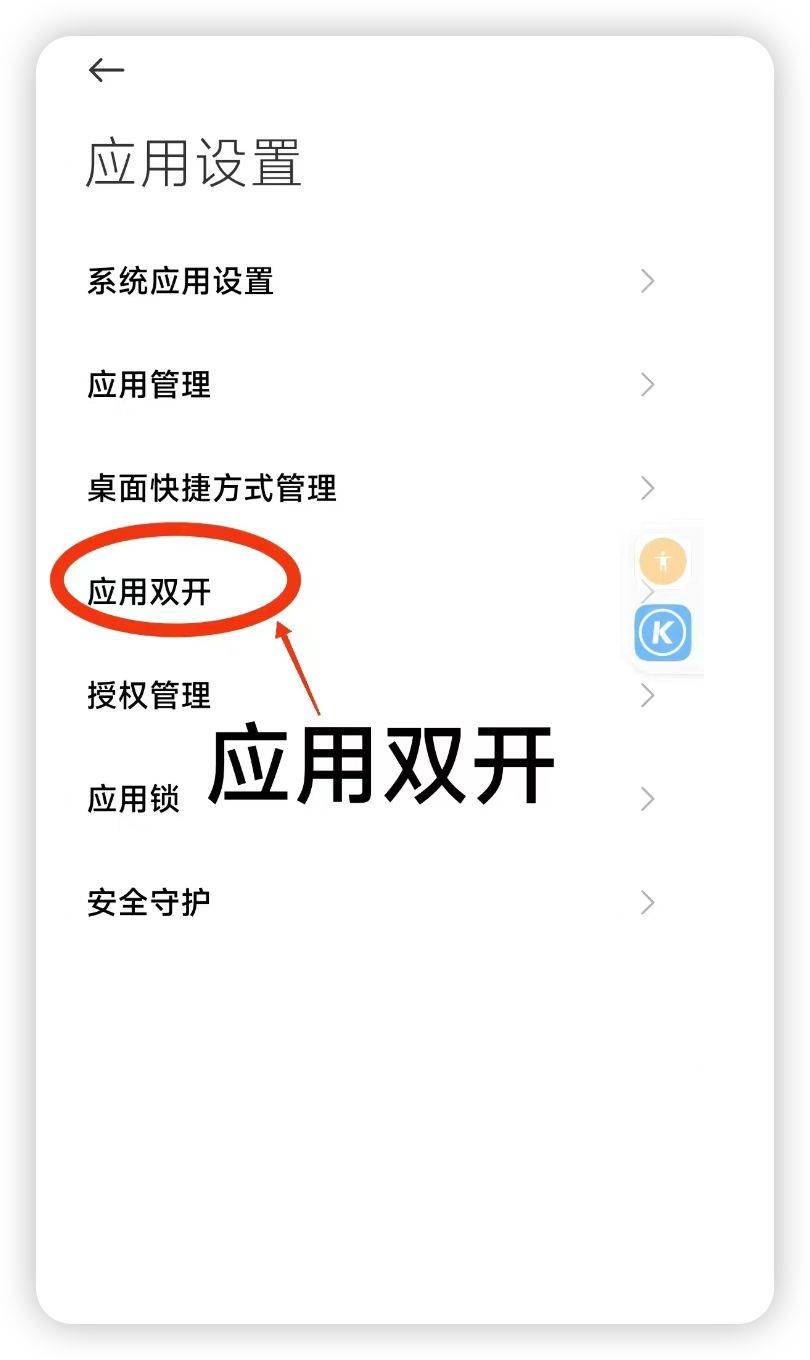Open 应用管理
The image size is (810, 1360).
[370, 385]
